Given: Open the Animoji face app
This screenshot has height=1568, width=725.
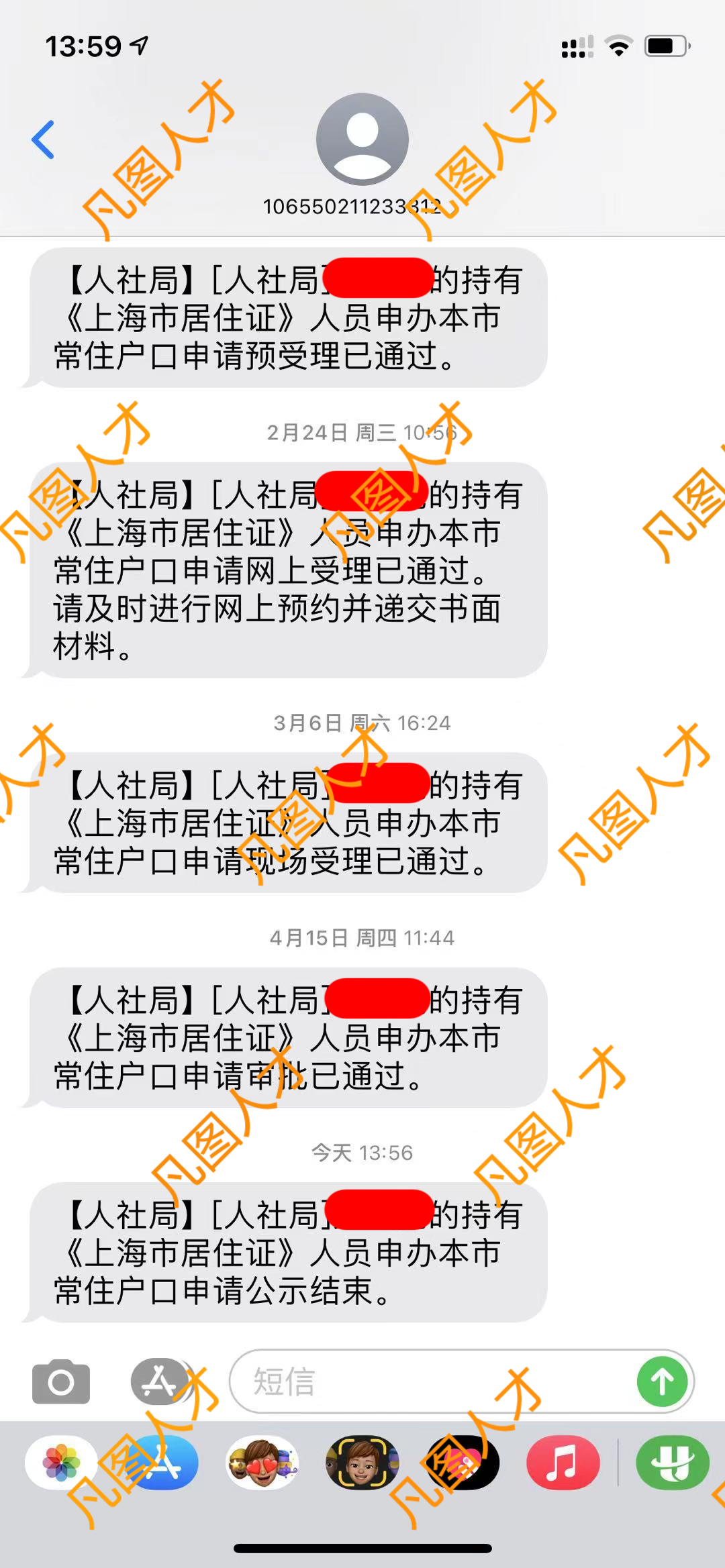Looking at the screenshot, I should pos(362,1463).
